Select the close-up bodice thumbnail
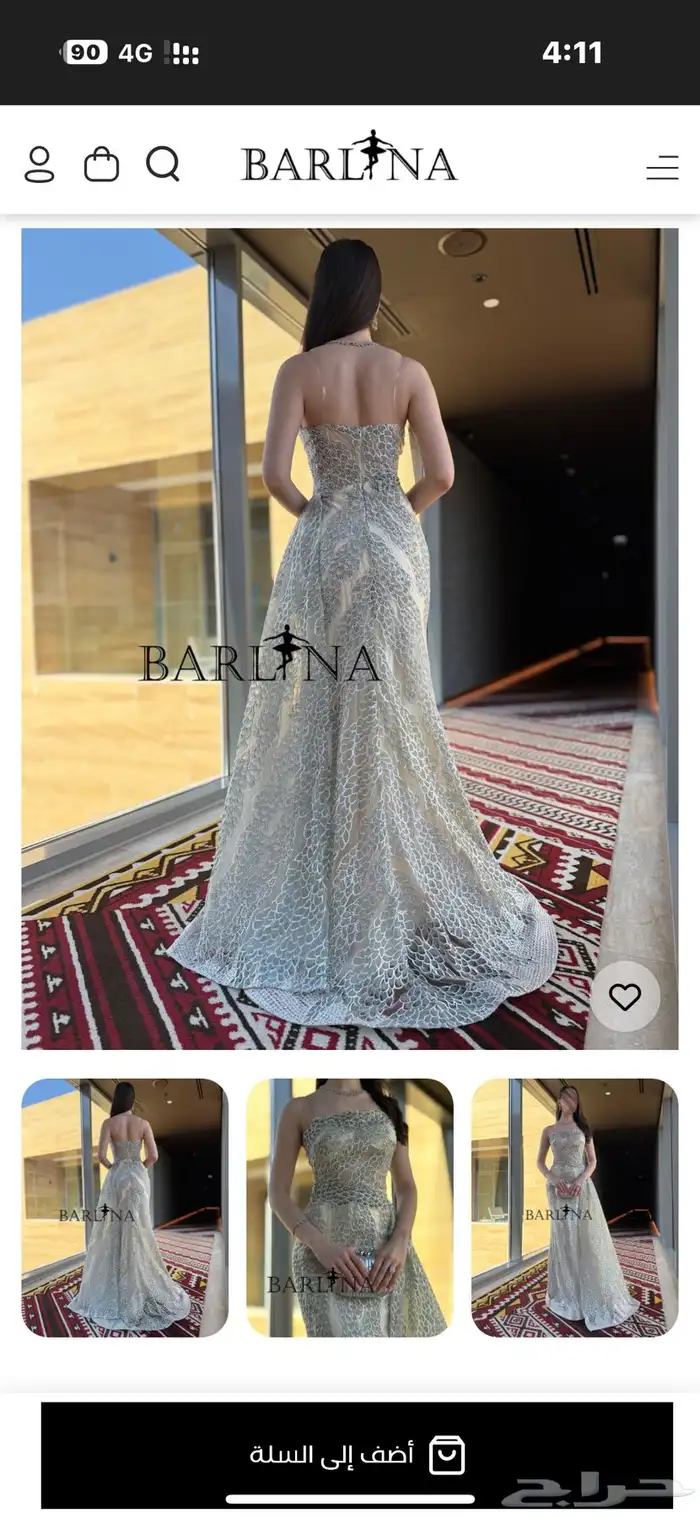The width and height of the screenshot is (700, 1518). click(x=350, y=1207)
